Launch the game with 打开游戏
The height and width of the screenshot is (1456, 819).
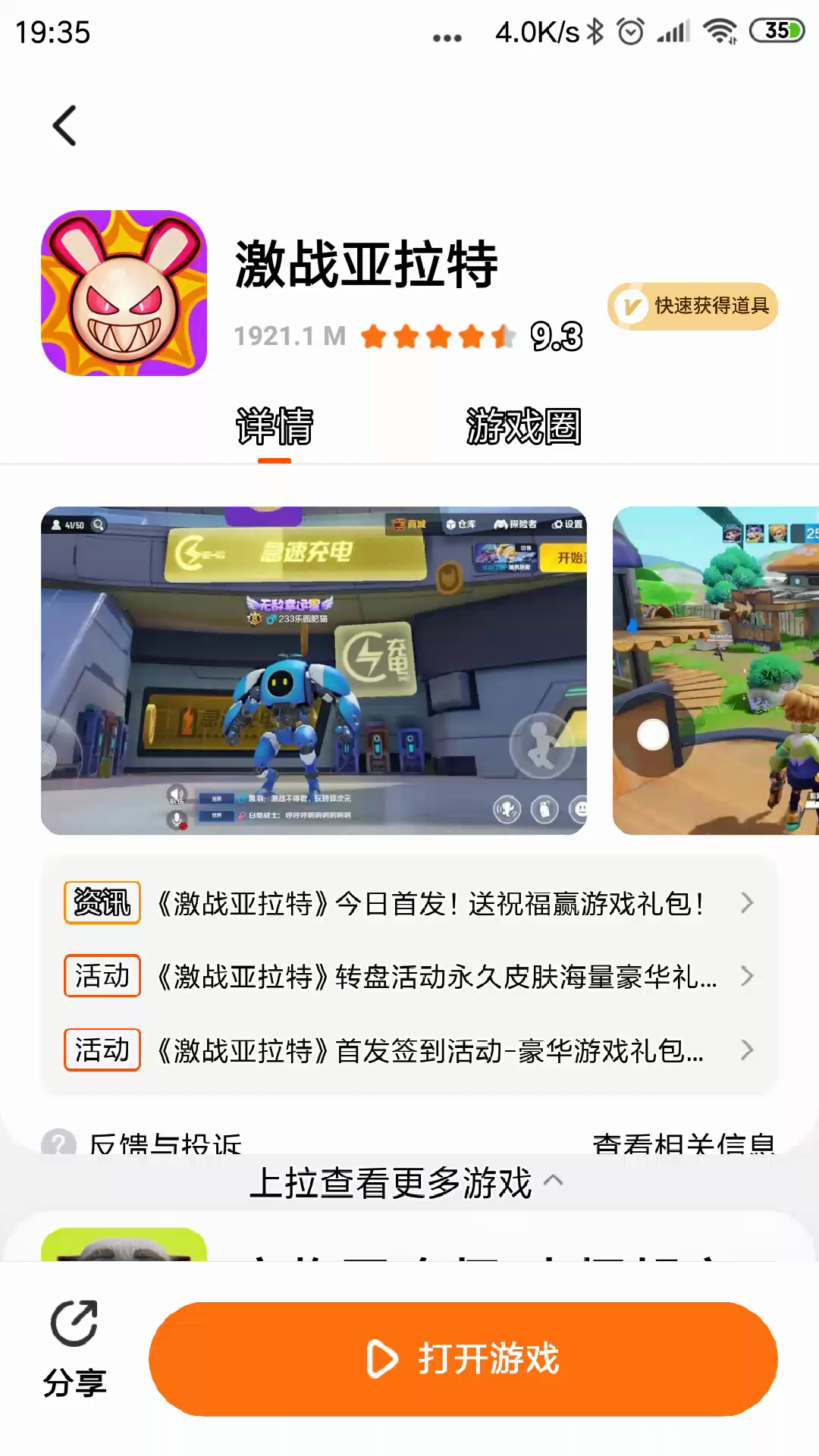[x=463, y=1359]
